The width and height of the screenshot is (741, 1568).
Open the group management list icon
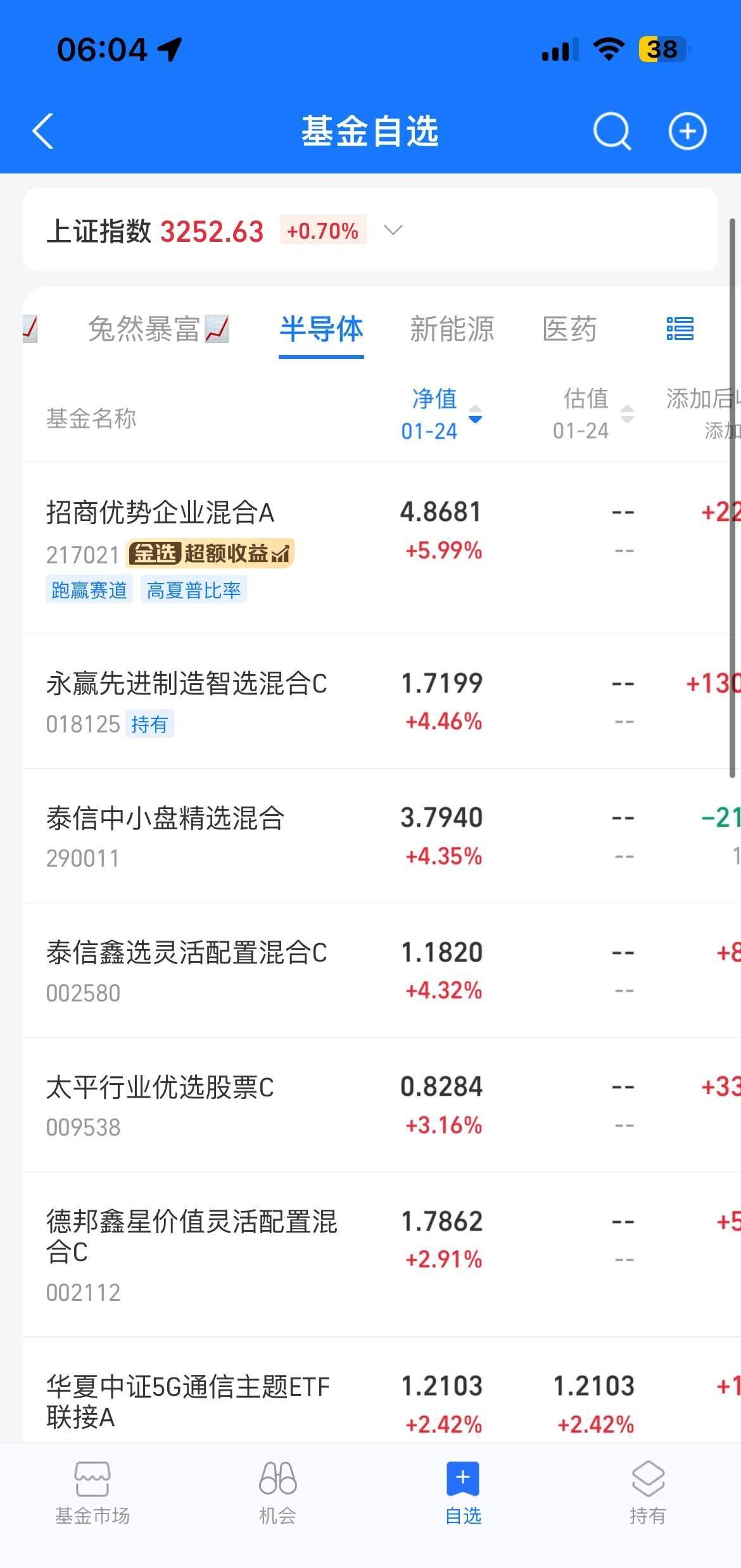click(679, 329)
